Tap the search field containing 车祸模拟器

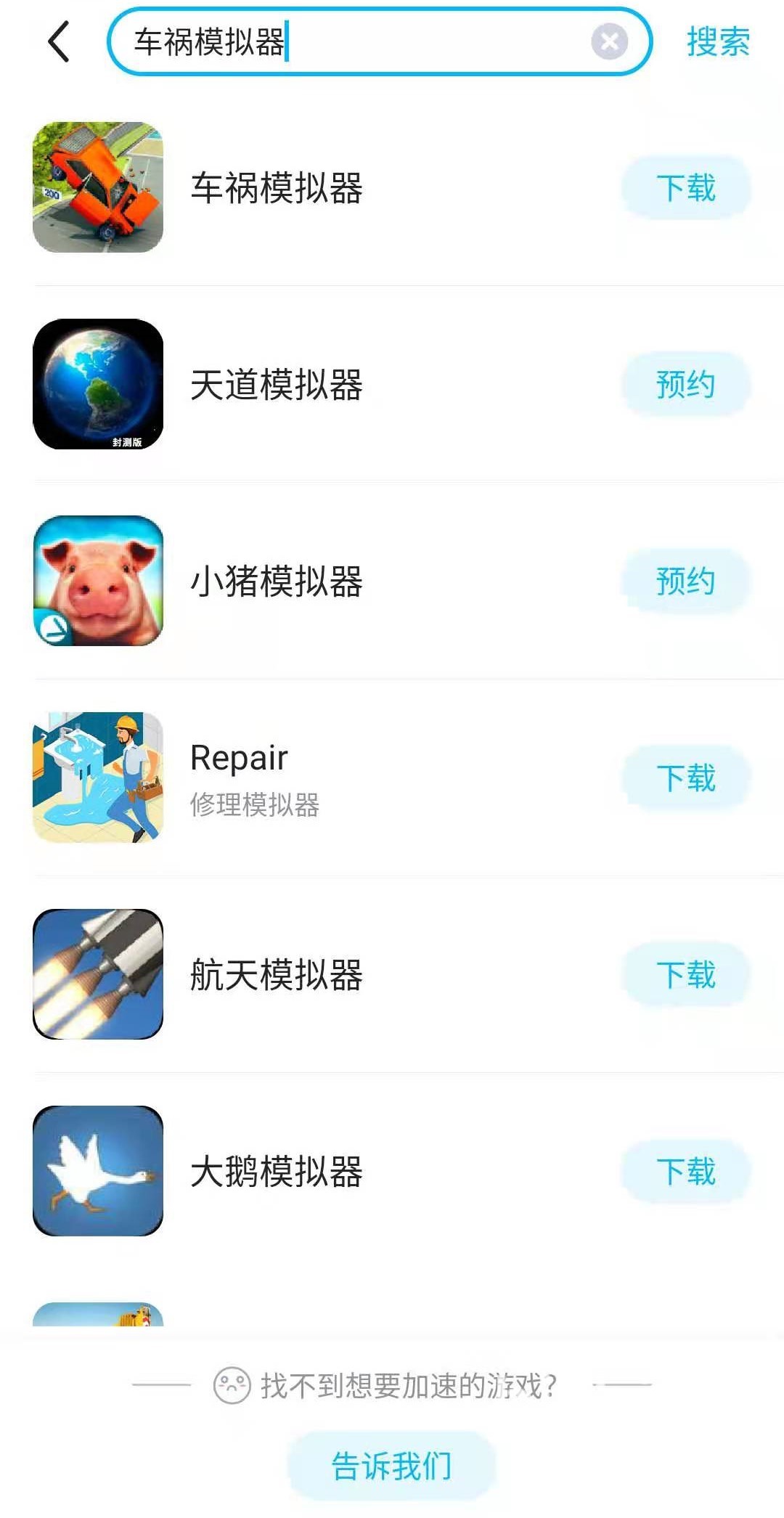(x=348, y=41)
